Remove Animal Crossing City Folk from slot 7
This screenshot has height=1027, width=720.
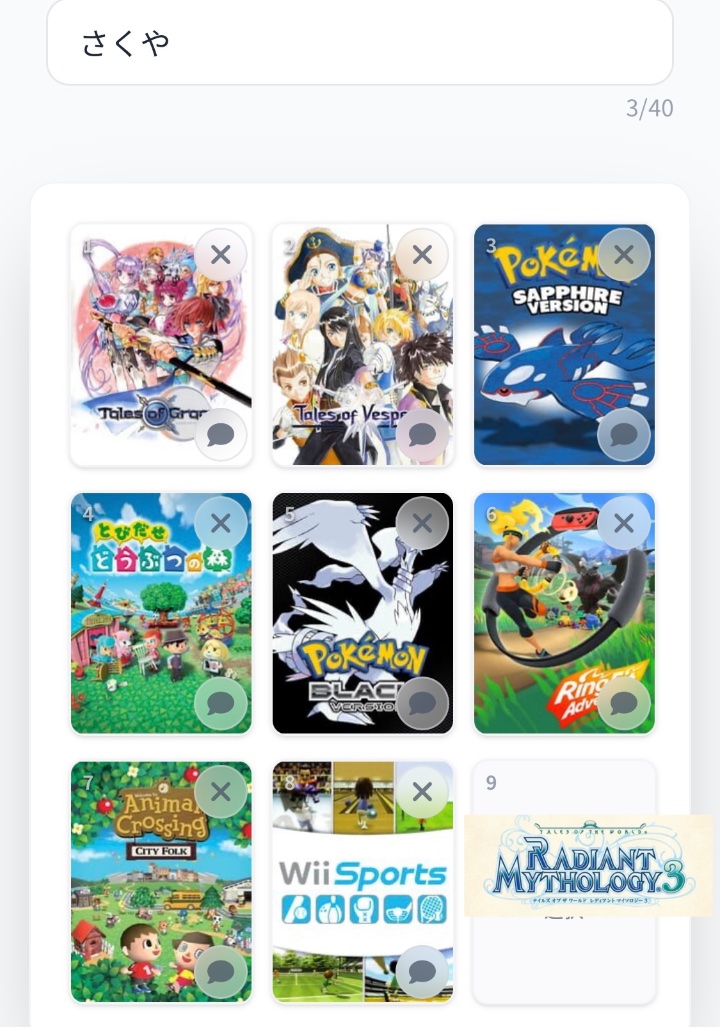(x=220, y=791)
